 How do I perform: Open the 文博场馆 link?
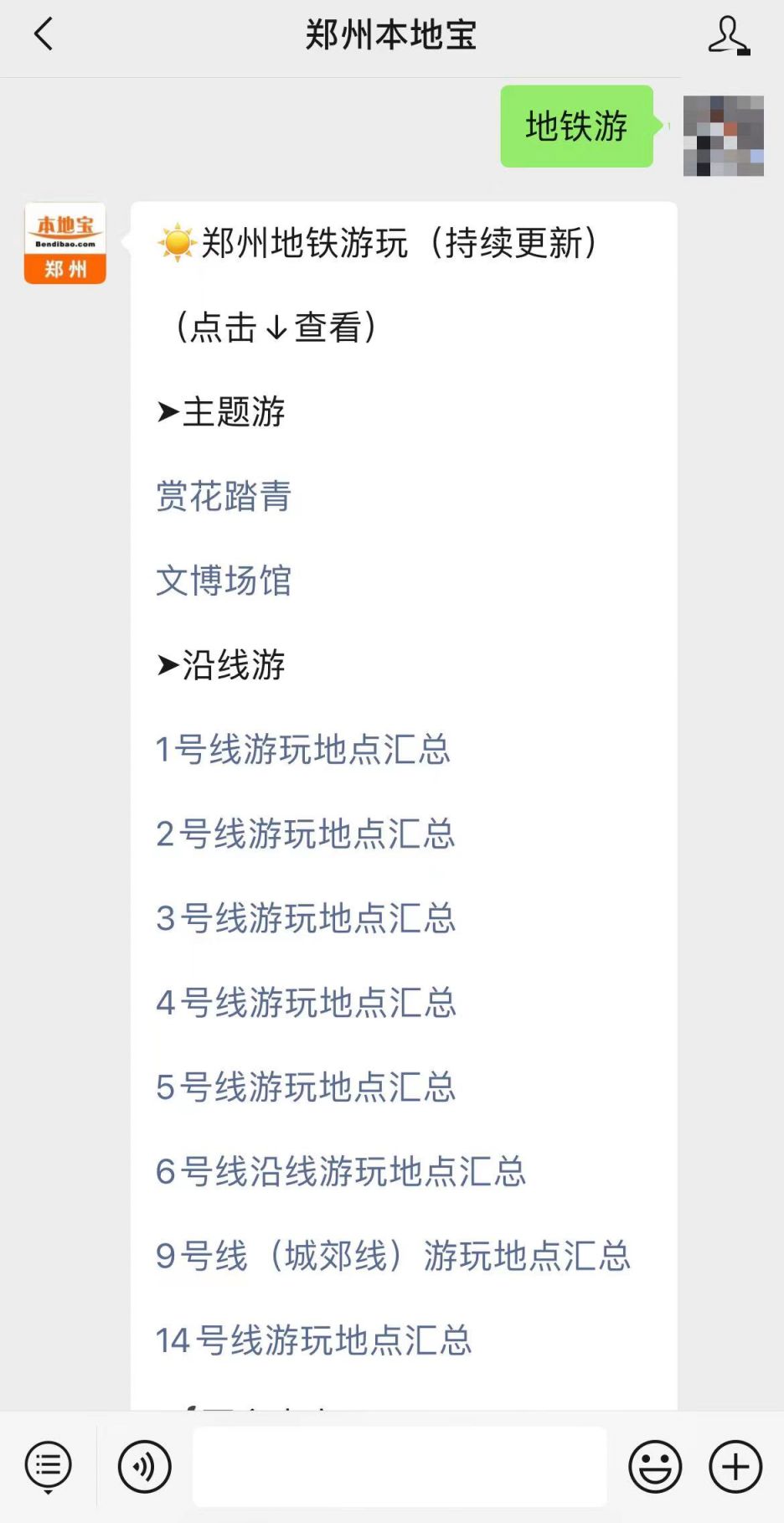pyautogui.click(x=224, y=581)
